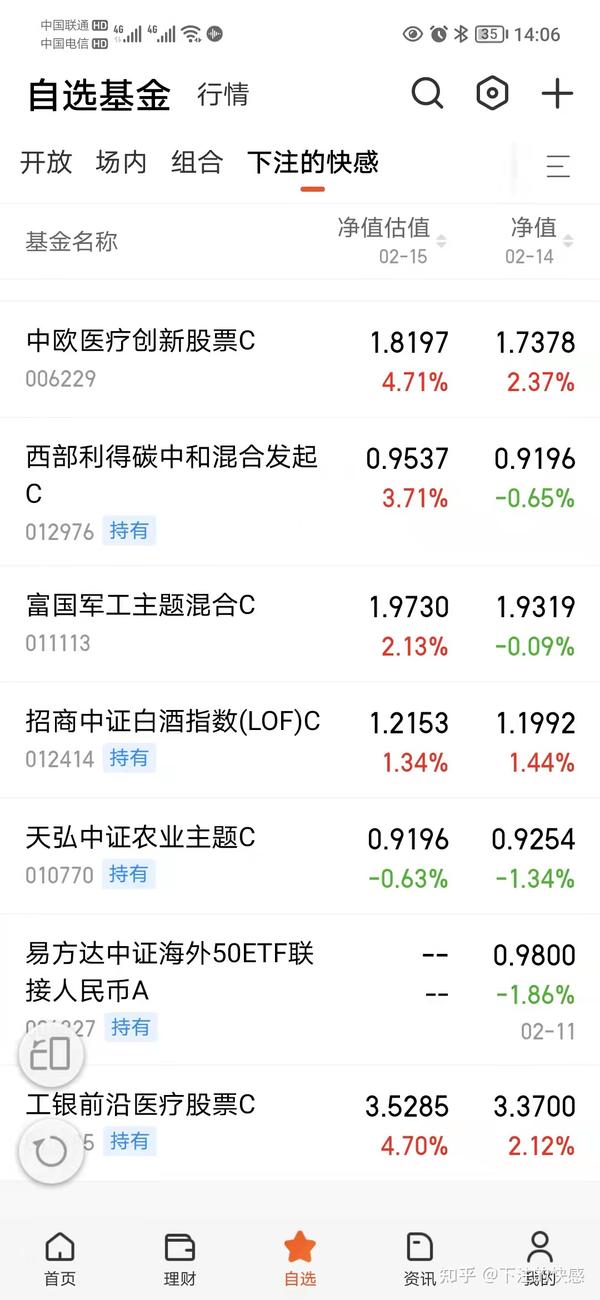This screenshot has height=1300, width=600.
Task: Open fund 招商中证白酒指数(LOF)C
Action: click(300, 740)
